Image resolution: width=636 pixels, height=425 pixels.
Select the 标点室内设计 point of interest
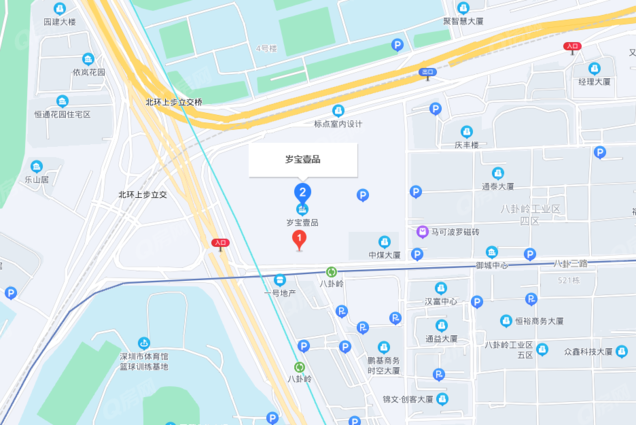[x=337, y=110]
